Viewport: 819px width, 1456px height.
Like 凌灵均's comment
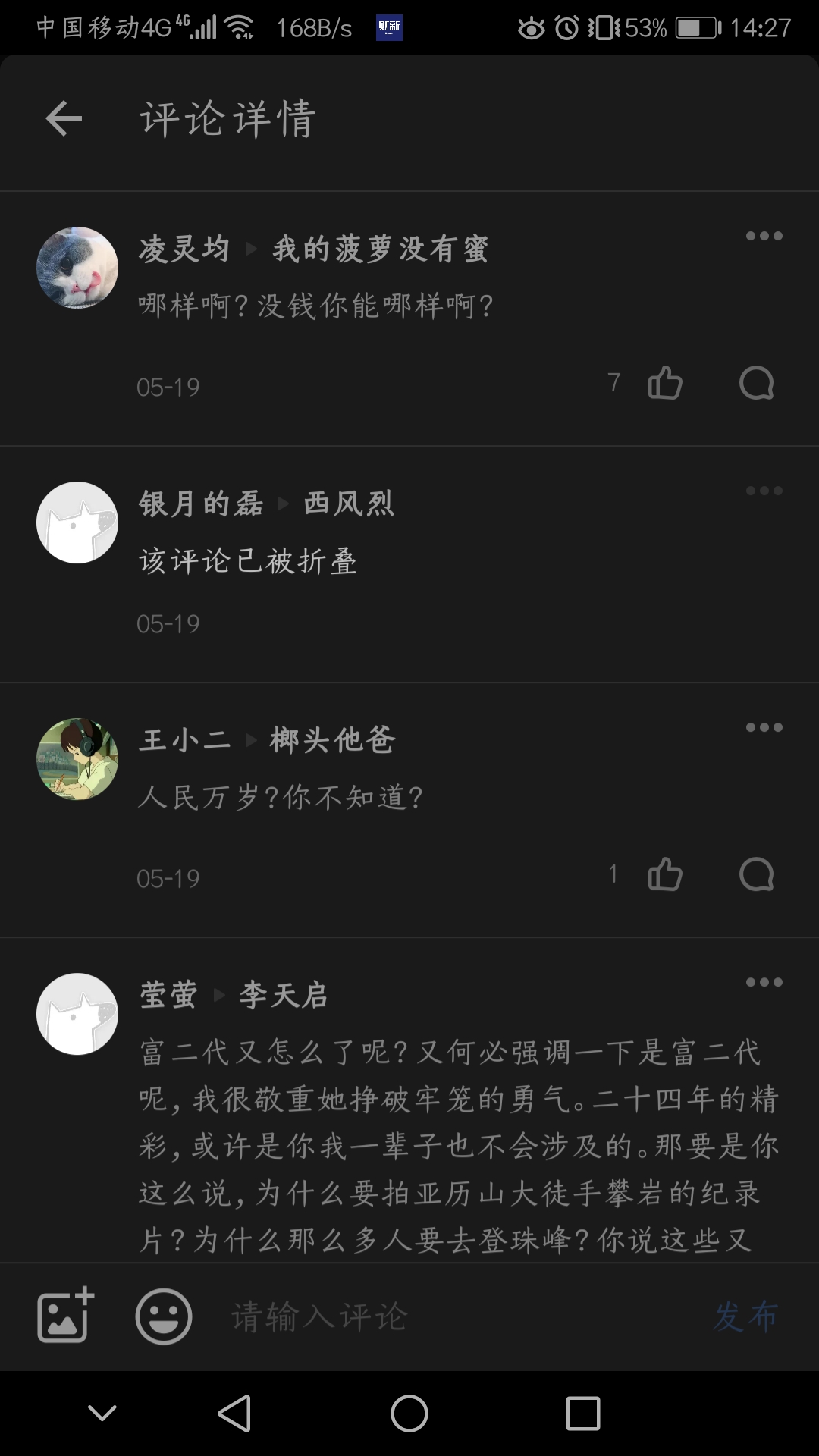665,383
